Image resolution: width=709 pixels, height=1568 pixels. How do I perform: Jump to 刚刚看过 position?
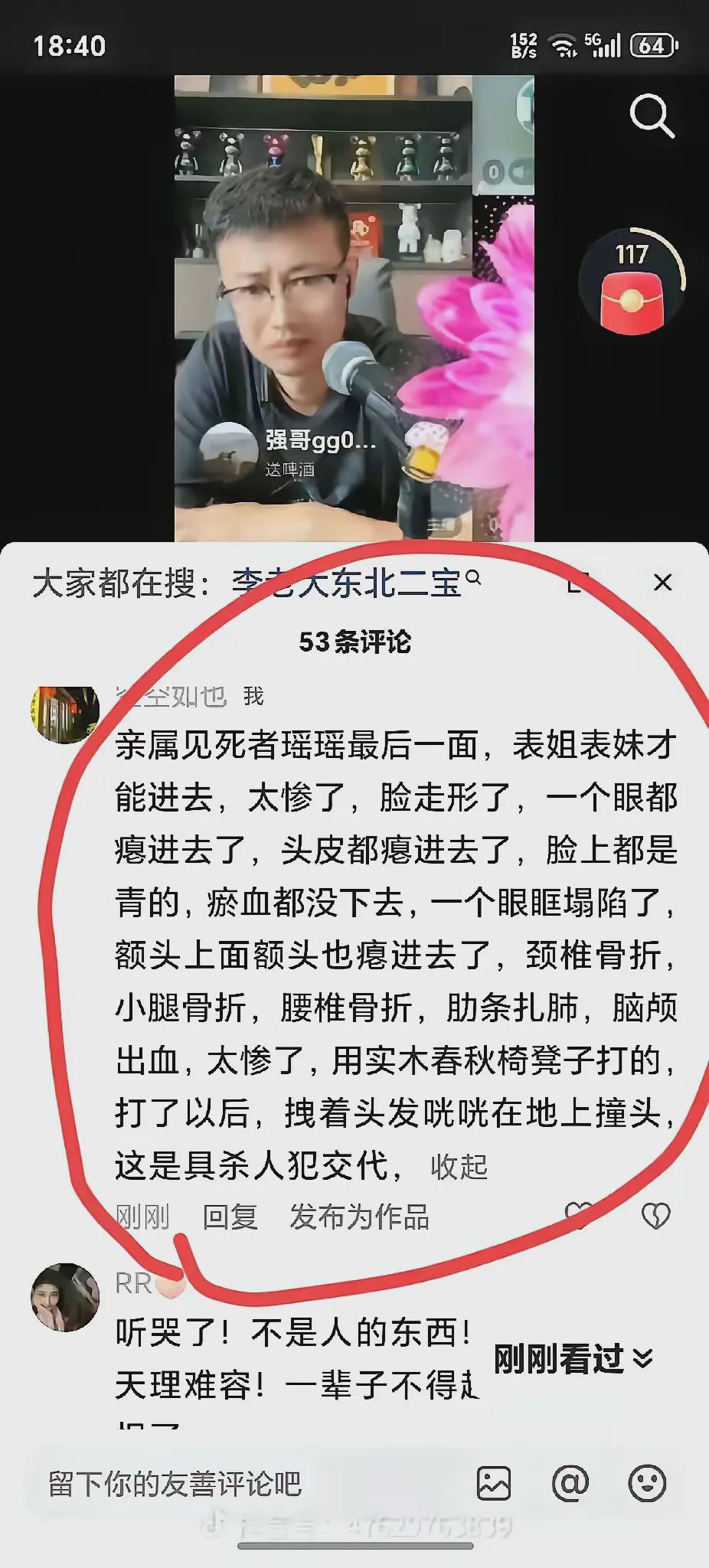coord(573,1359)
